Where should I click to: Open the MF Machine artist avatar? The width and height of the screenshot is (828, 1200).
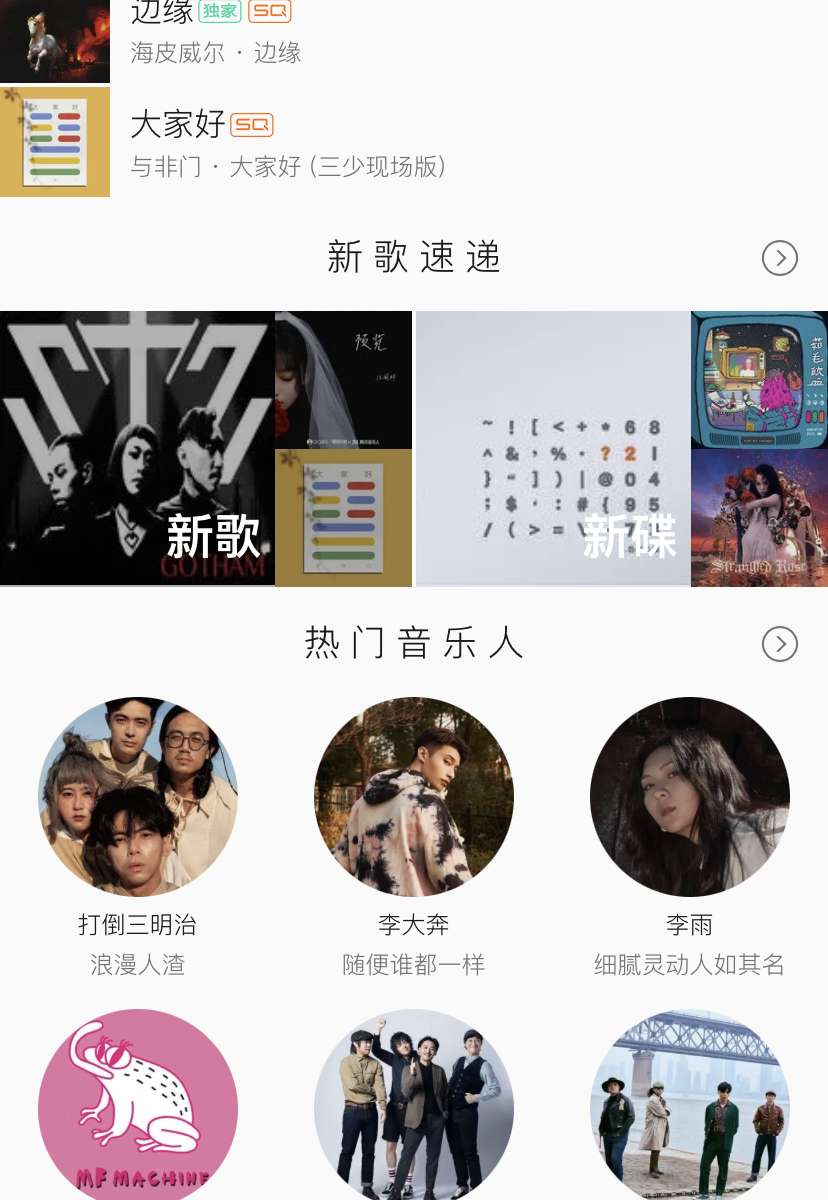pos(138,1105)
